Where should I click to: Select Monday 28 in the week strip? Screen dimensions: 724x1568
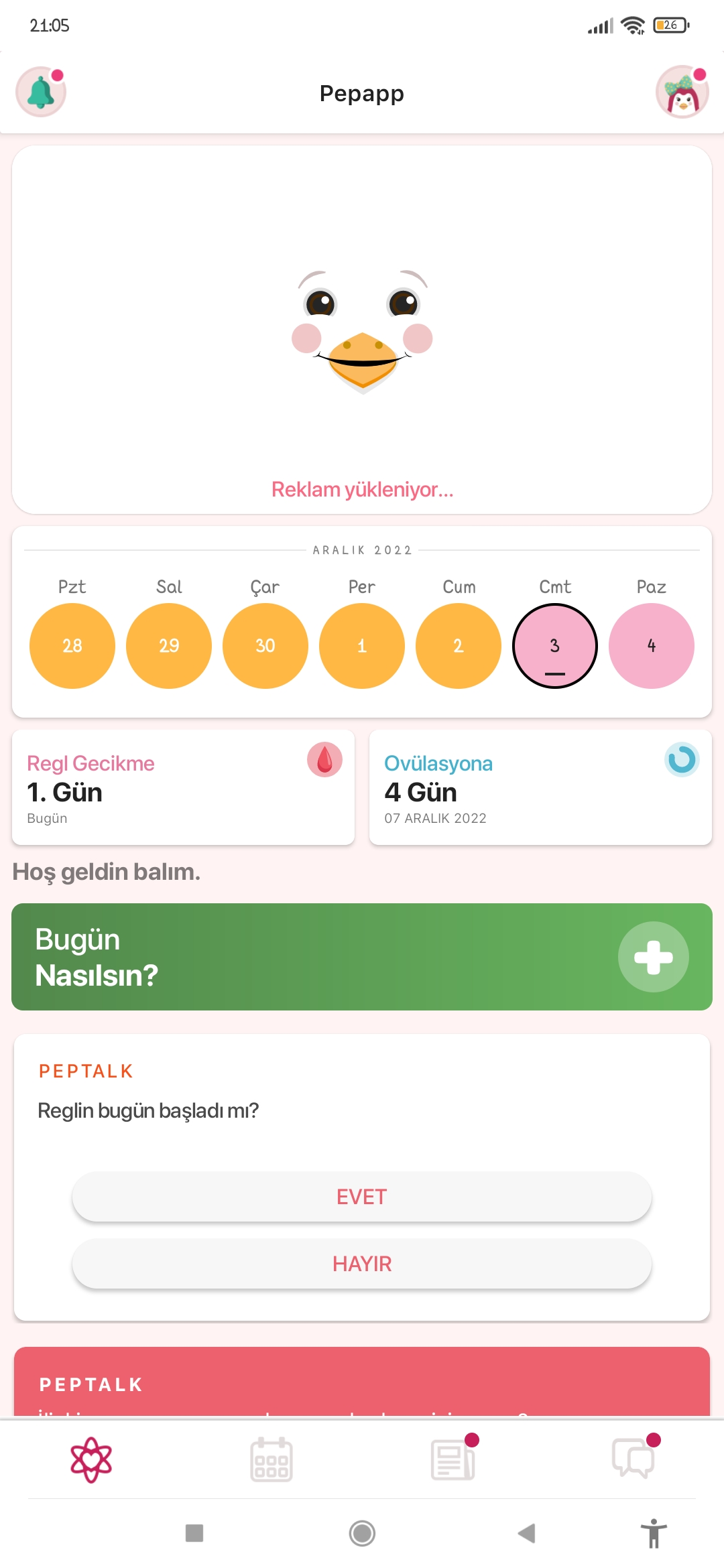[72, 645]
